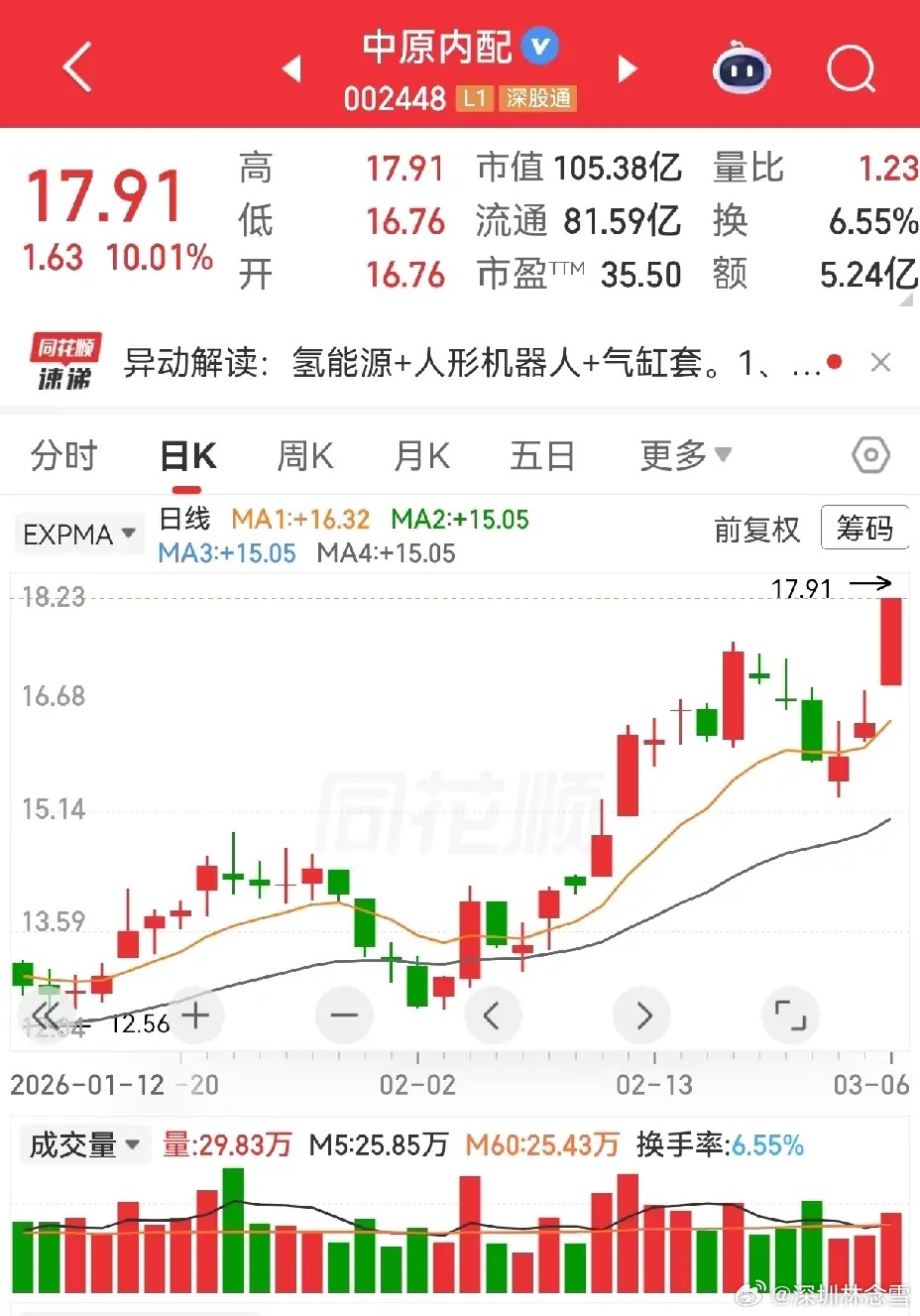Open the 异动解读 news banner
The height and width of the screenshot is (1316, 920).
point(466,362)
